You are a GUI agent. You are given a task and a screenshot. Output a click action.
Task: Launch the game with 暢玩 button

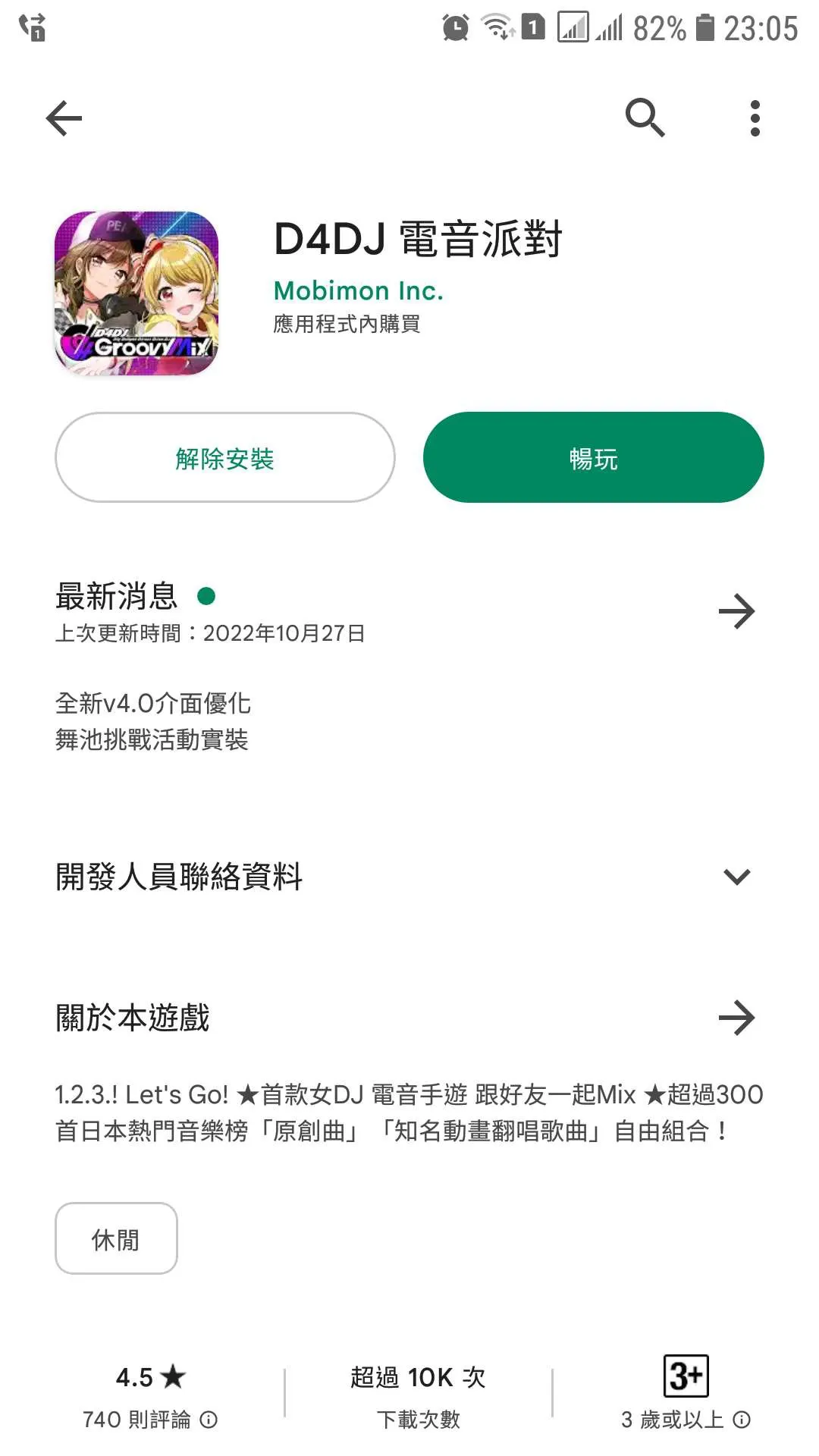tap(593, 458)
